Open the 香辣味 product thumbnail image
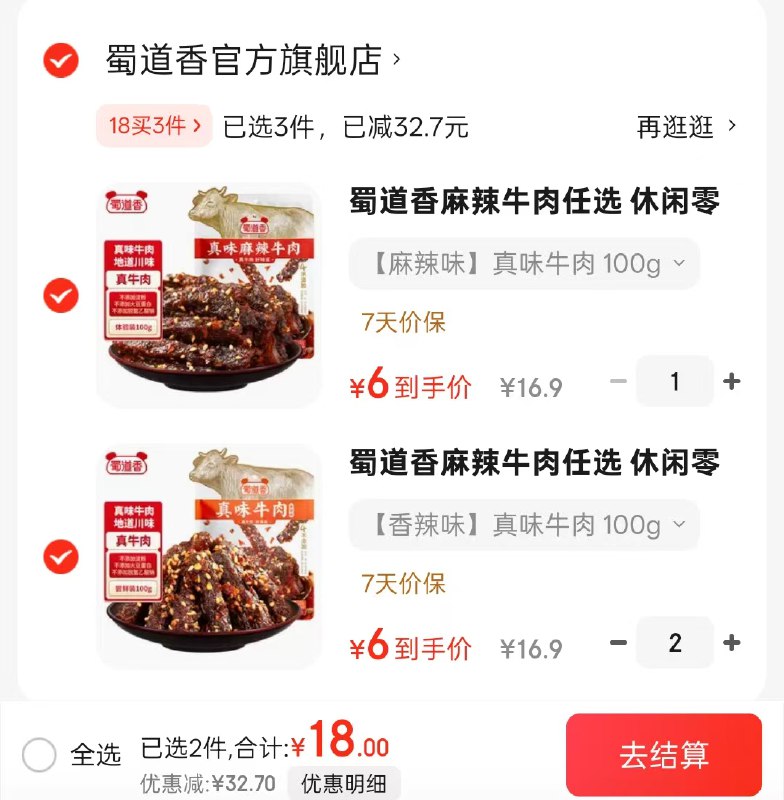The height and width of the screenshot is (800, 784). click(x=207, y=555)
